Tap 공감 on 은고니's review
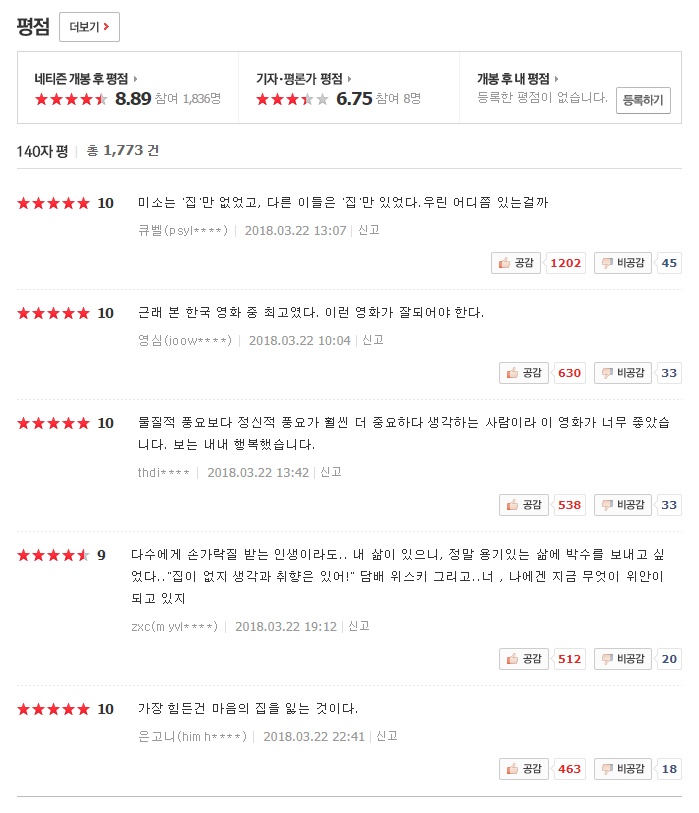This screenshot has height=813, width=699. pos(525,769)
